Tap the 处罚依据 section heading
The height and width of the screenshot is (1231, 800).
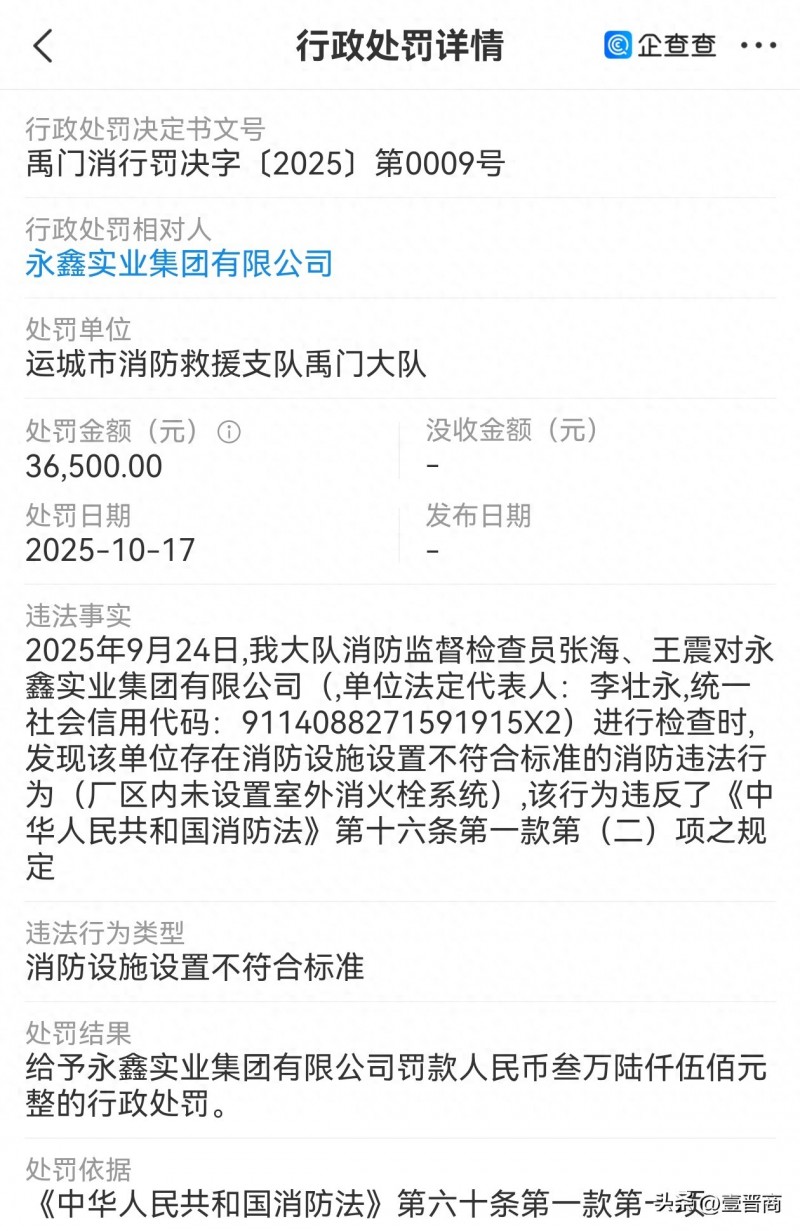coord(78,1170)
